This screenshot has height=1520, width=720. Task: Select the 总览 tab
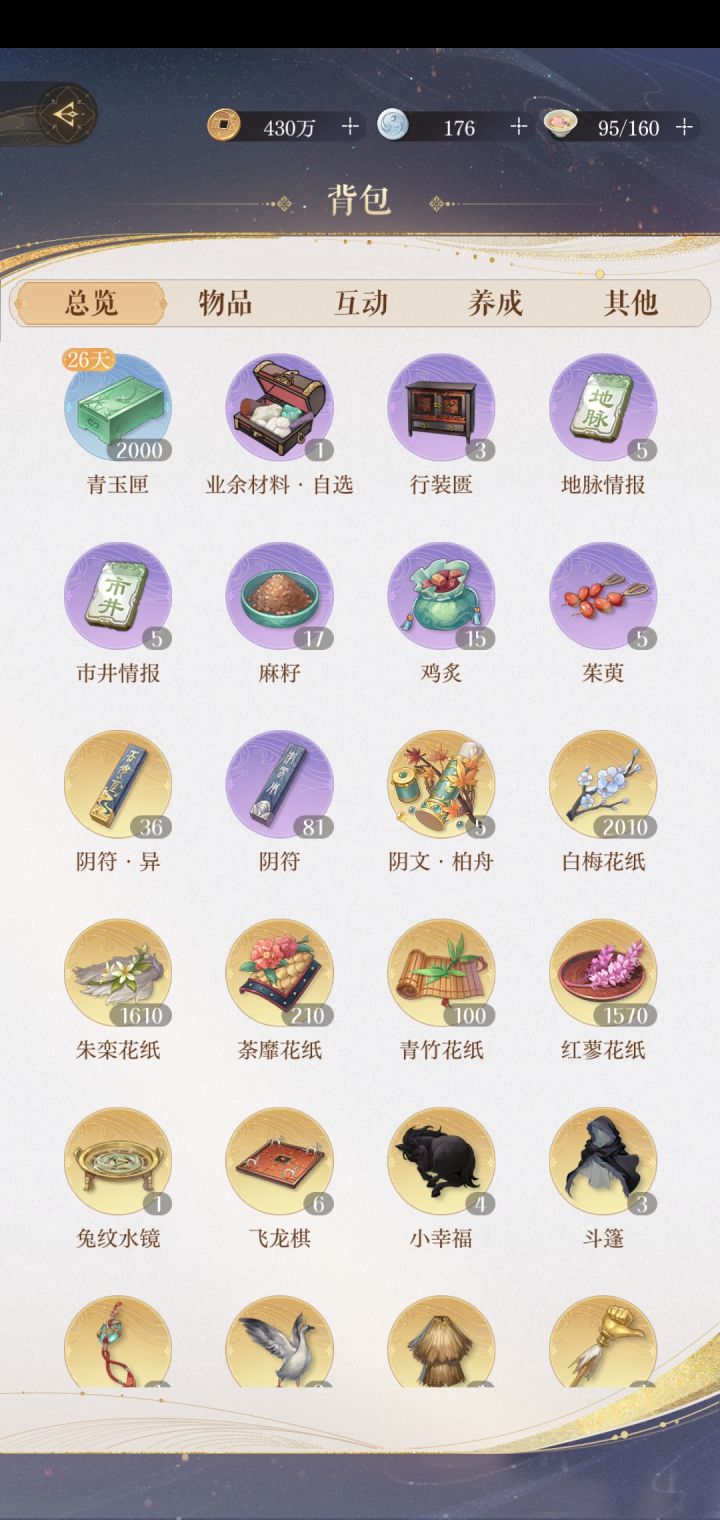pos(90,303)
